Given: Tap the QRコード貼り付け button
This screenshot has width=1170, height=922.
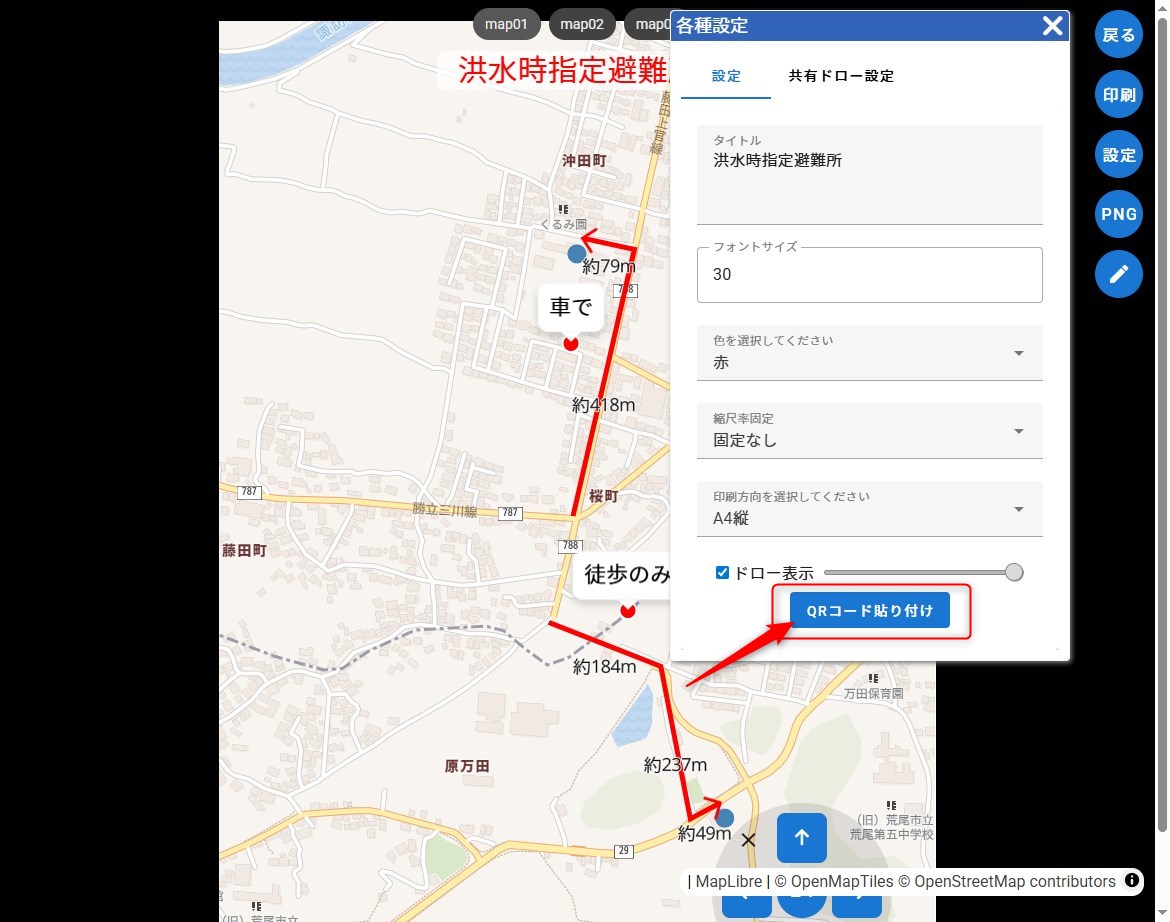Looking at the screenshot, I should coord(869,611).
